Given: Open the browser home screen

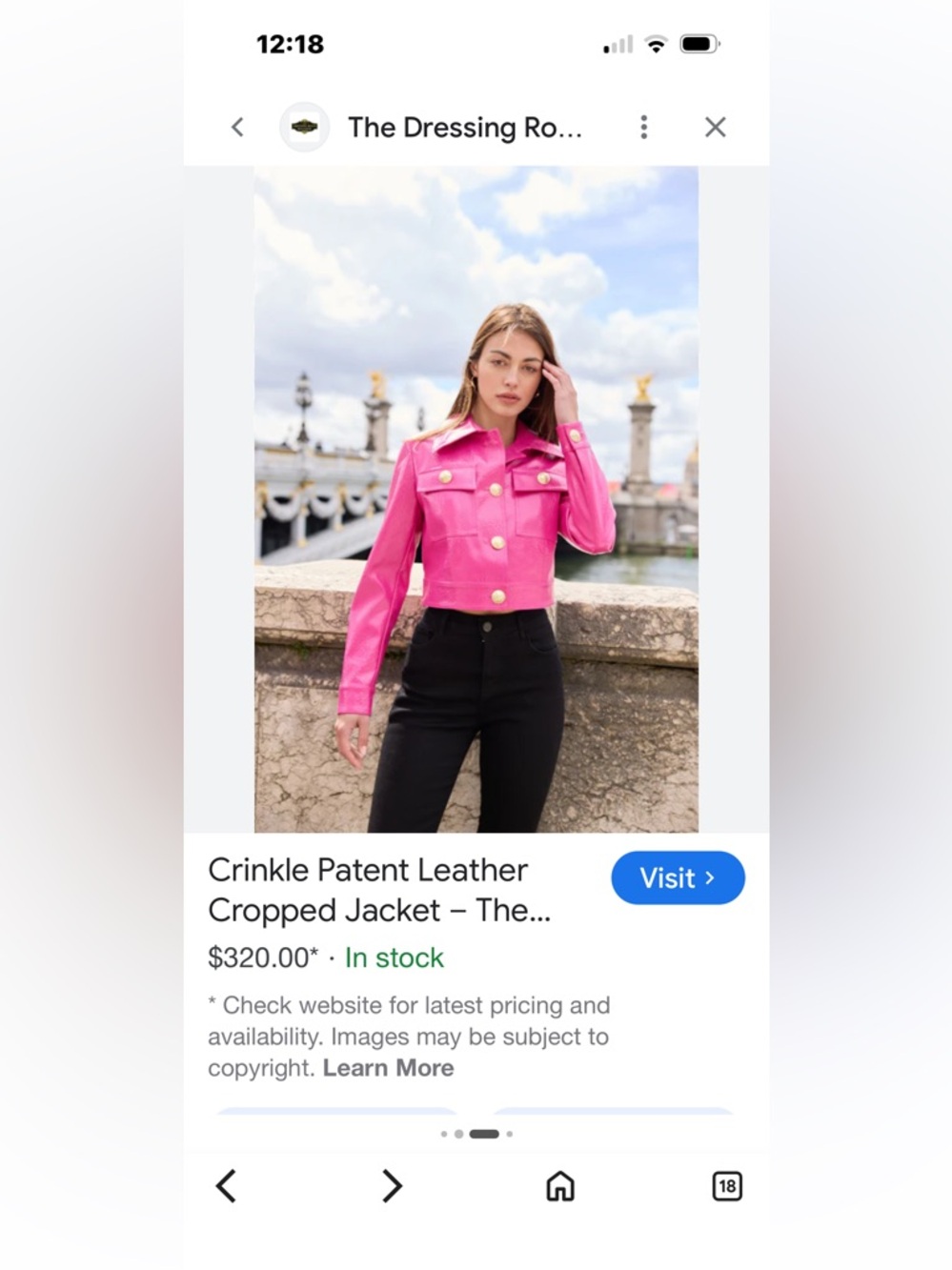Looking at the screenshot, I should click(559, 1185).
